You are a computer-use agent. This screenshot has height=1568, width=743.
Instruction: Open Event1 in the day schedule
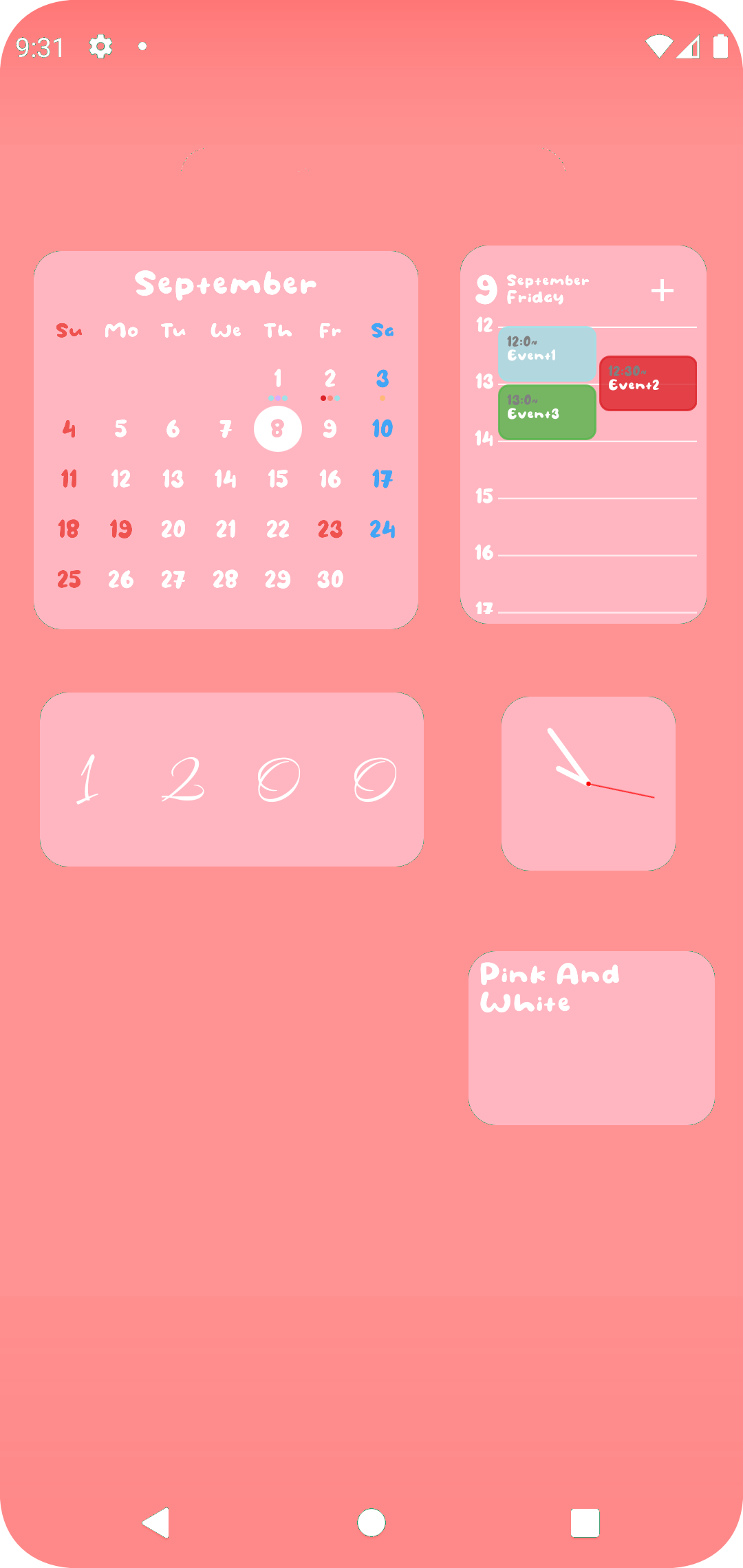(x=547, y=353)
